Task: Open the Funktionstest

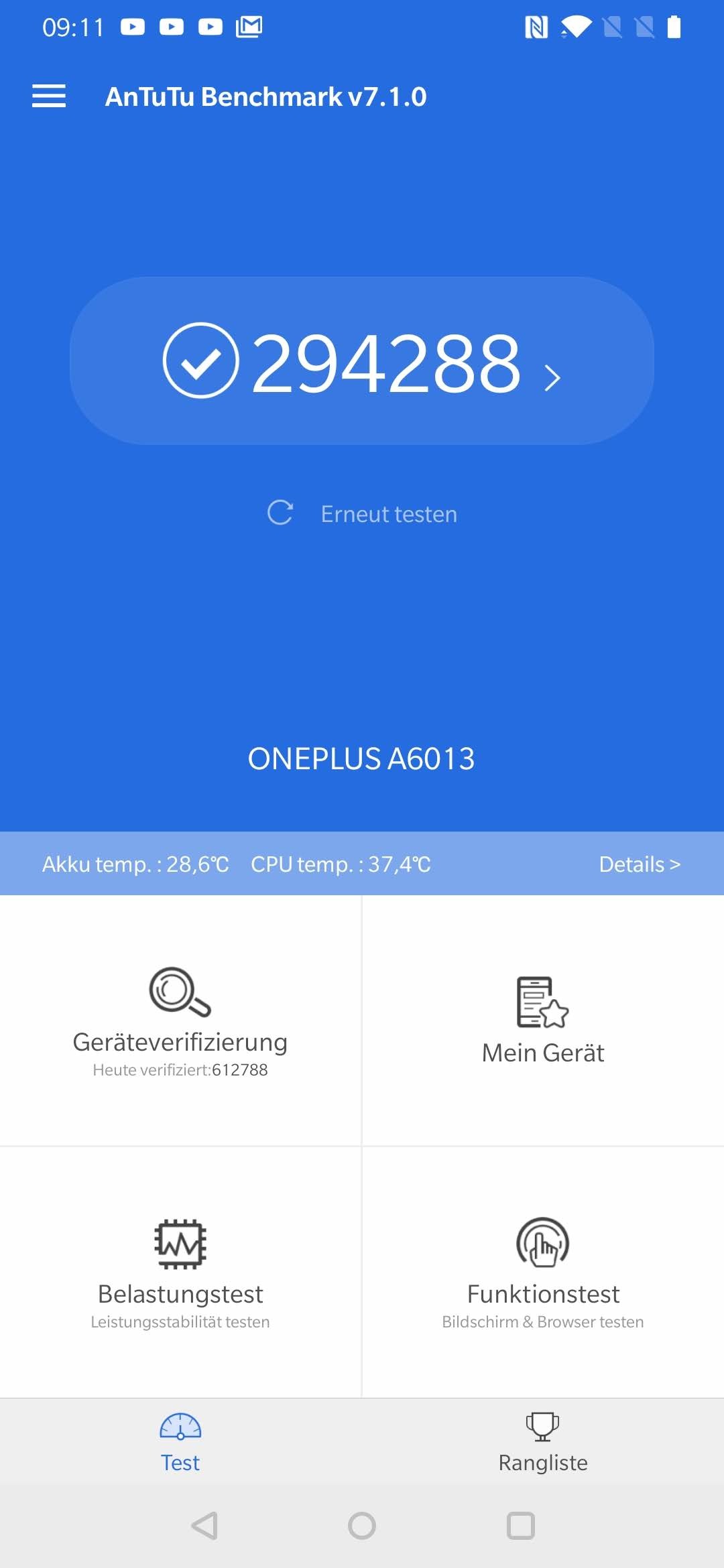Action: 543,1272
